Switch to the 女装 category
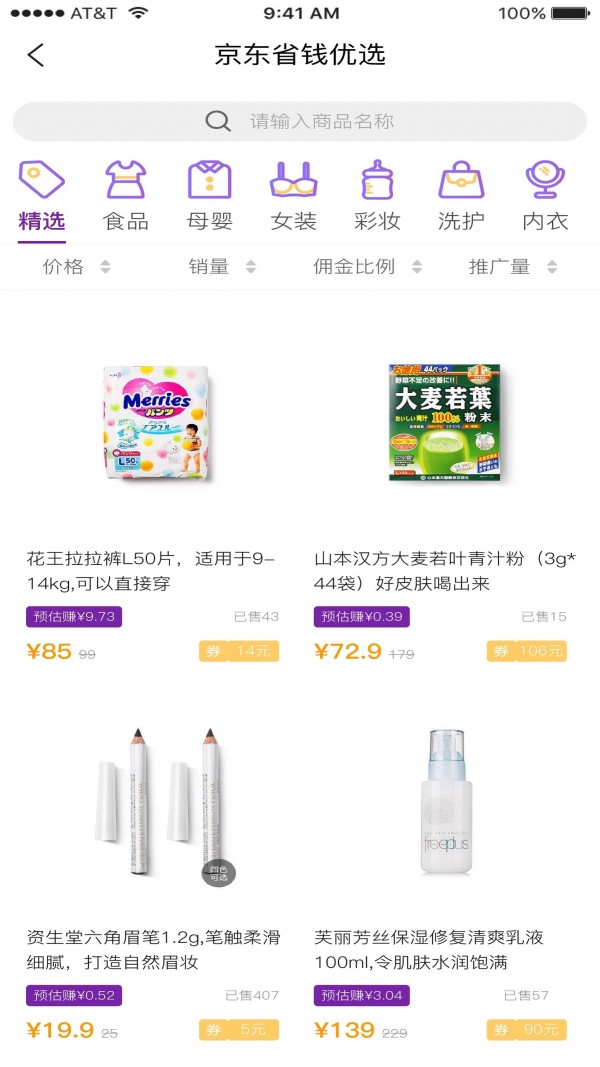The height and width of the screenshot is (1067, 600). 294,197
